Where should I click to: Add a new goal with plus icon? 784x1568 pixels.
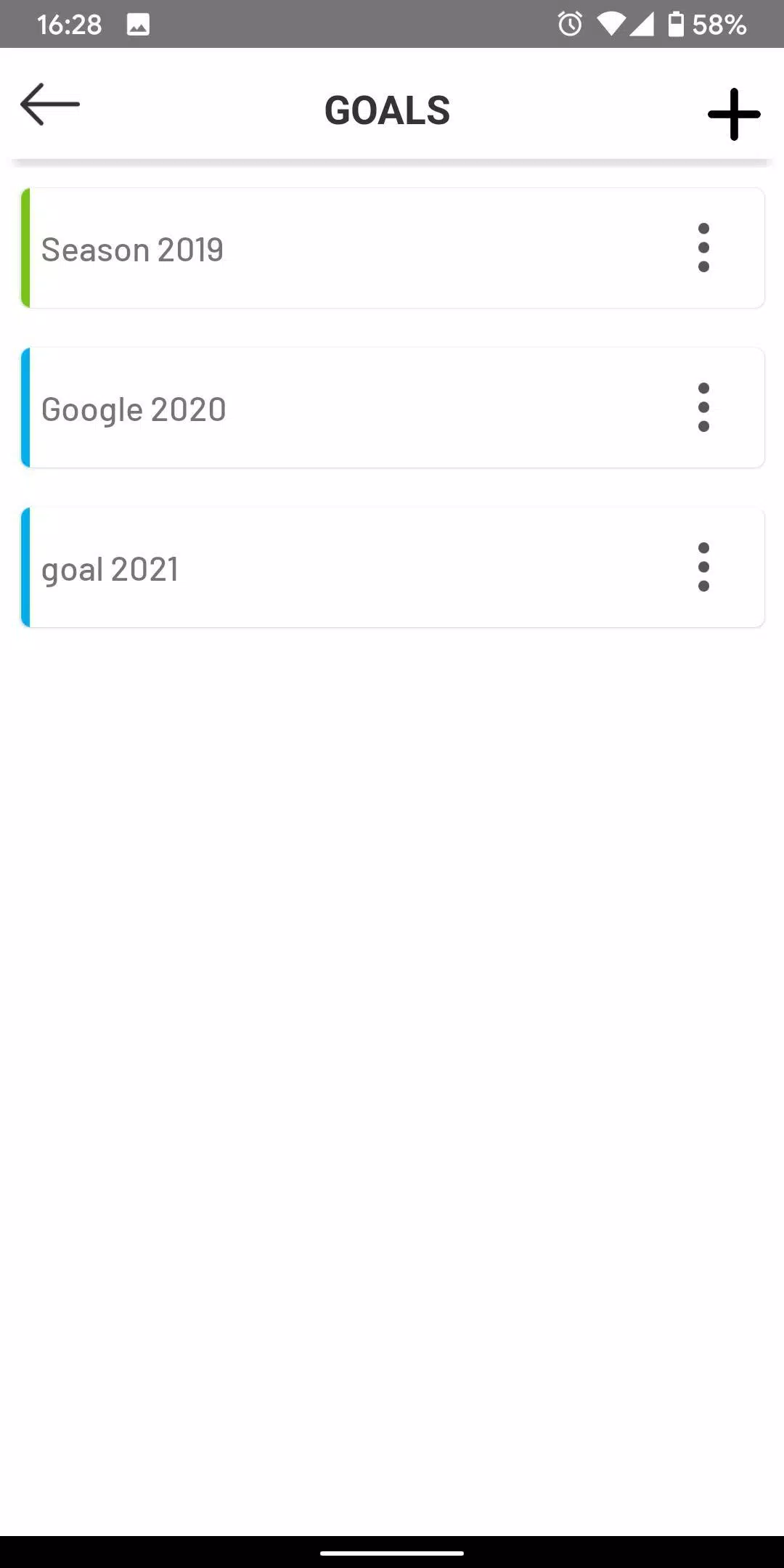(734, 114)
